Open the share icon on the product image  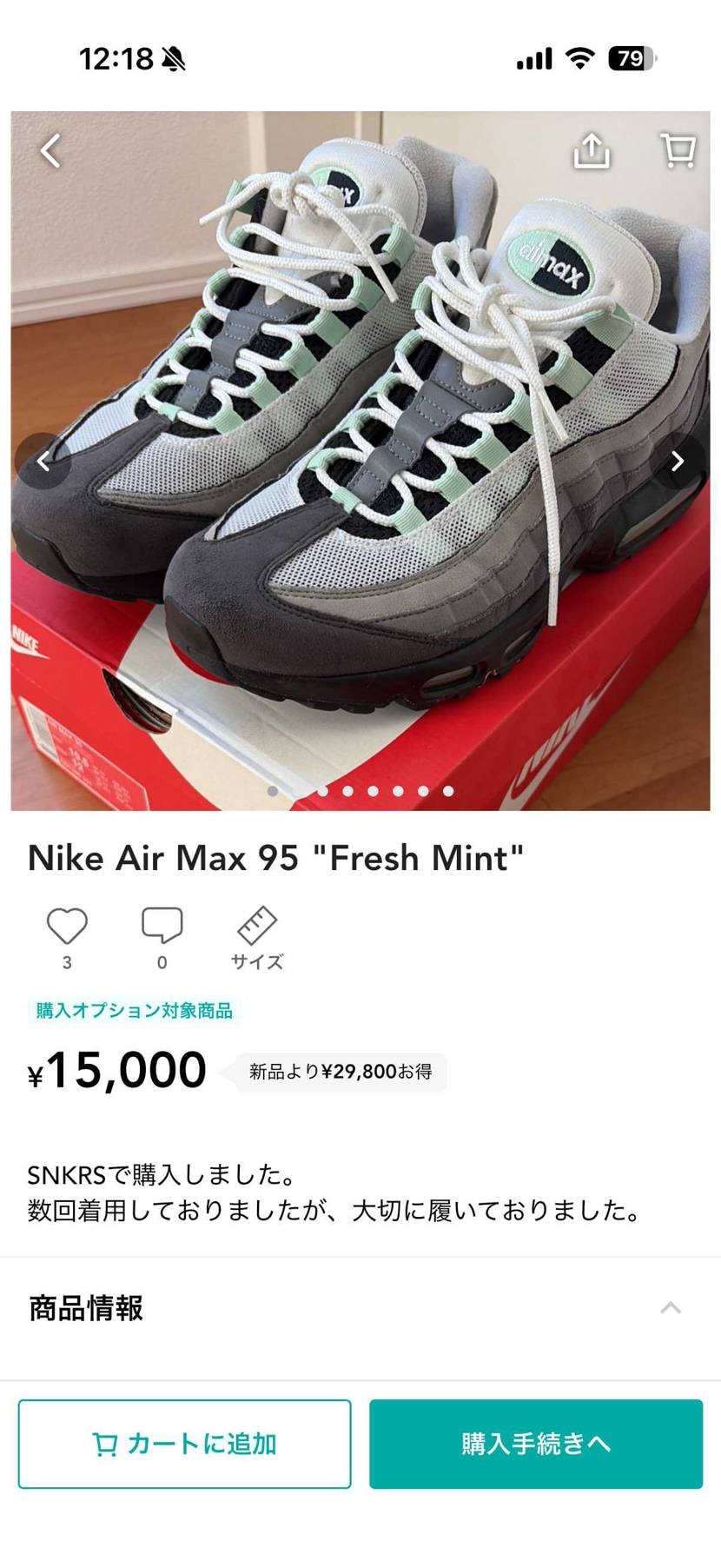pyautogui.click(x=592, y=149)
